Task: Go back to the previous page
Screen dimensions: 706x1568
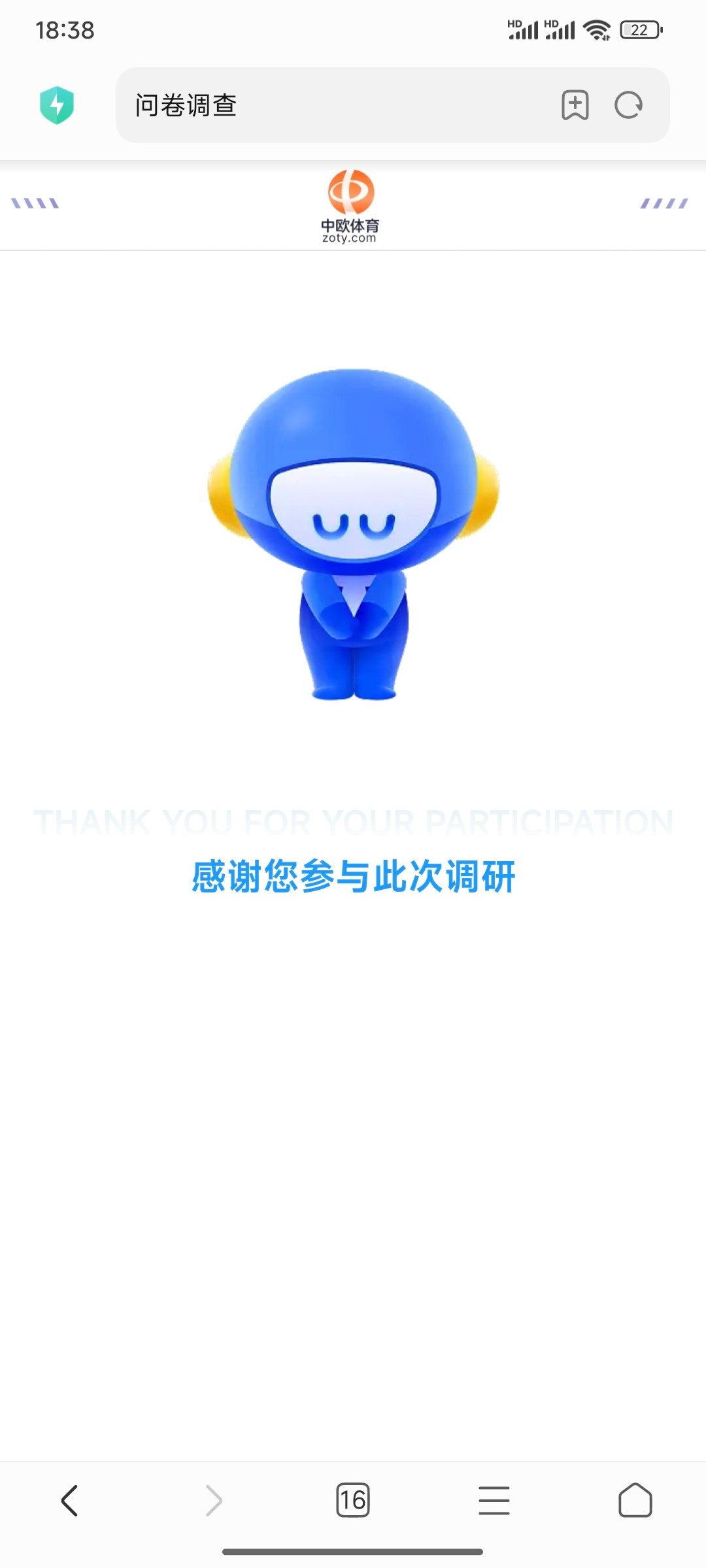Action: point(70,1500)
